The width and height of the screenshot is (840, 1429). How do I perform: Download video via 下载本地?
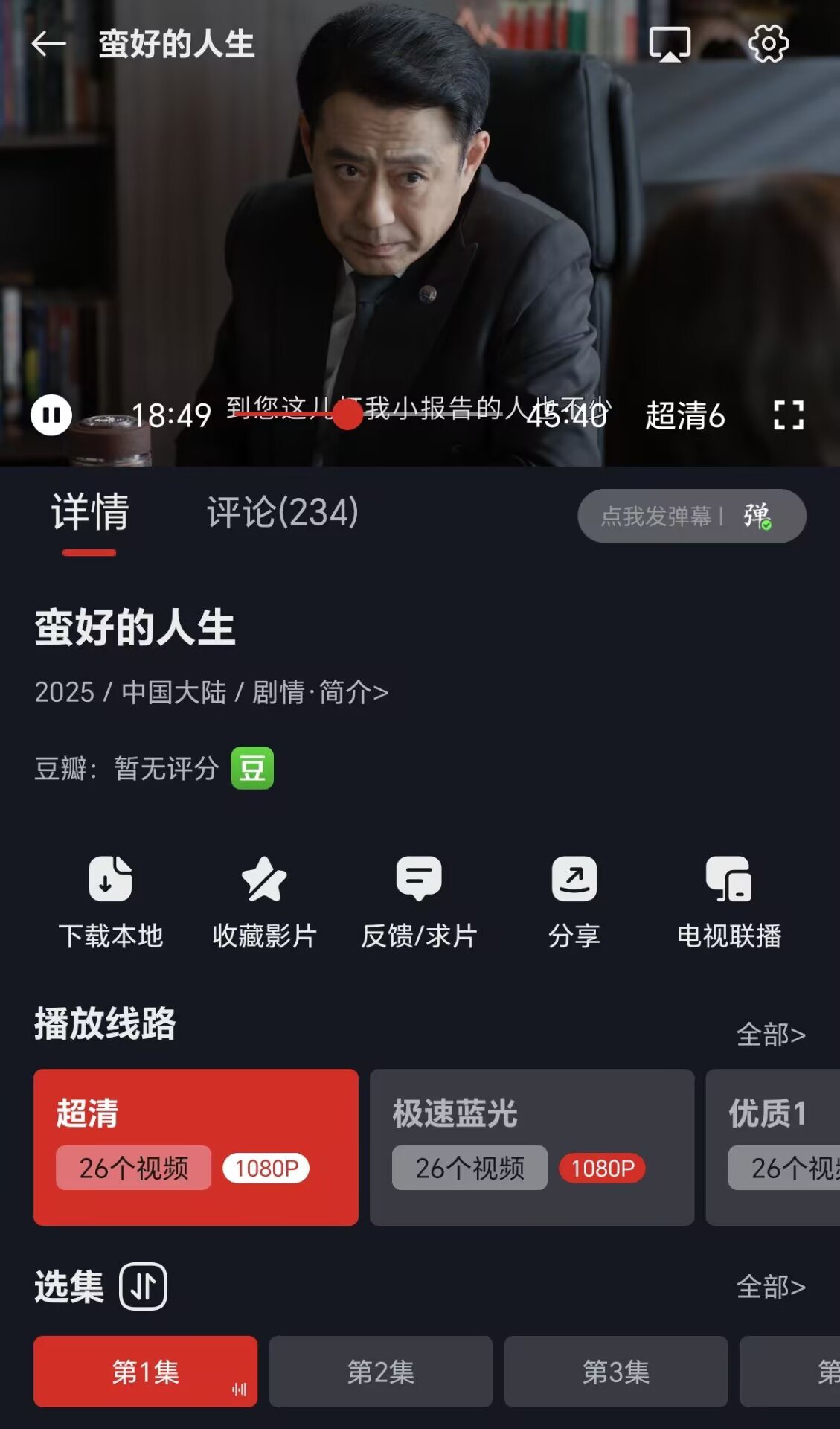[x=111, y=901]
